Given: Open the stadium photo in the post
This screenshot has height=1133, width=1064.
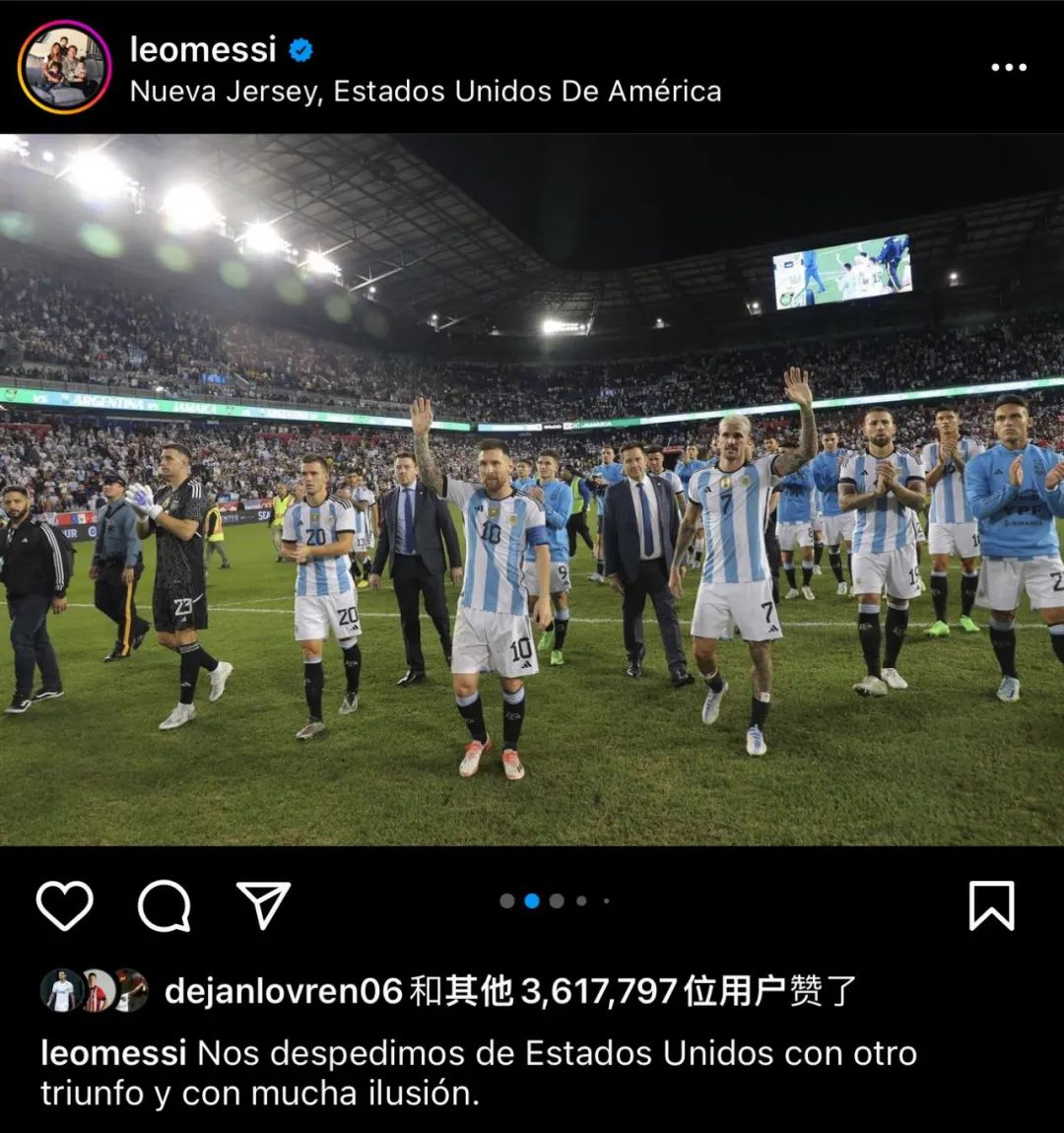Looking at the screenshot, I should tap(532, 490).
